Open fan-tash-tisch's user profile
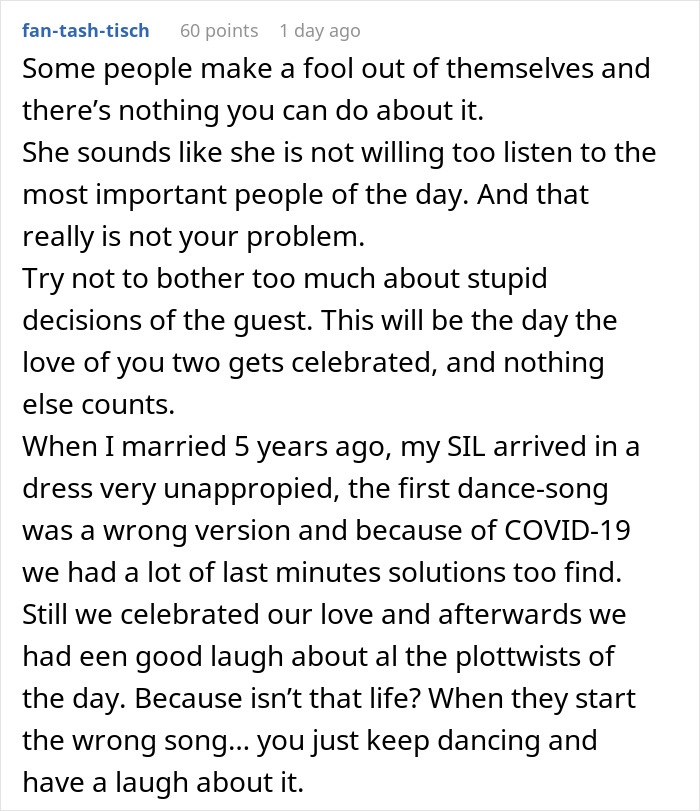 (85, 30)
